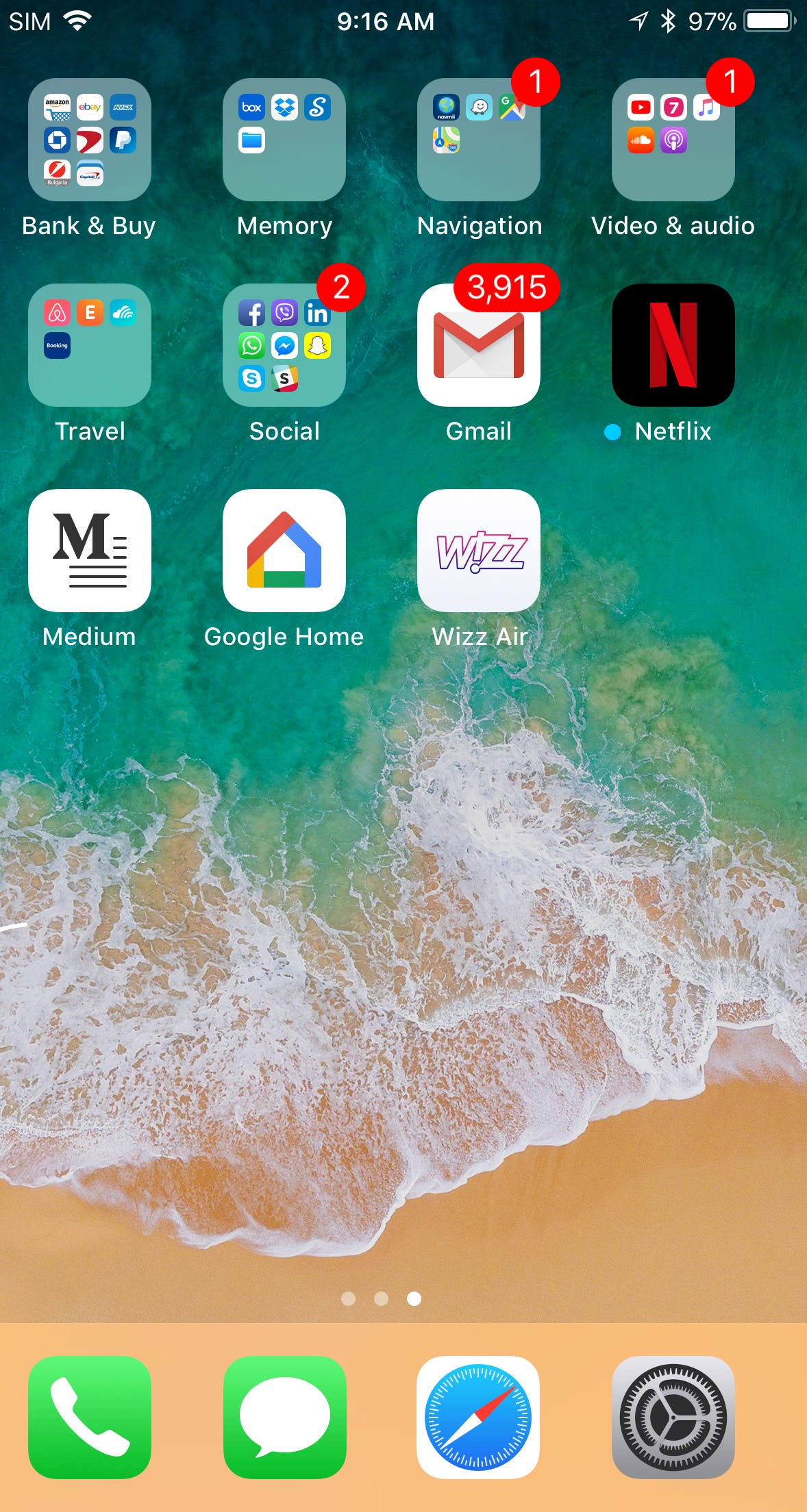The image size is (807, 1512).
Task: Open the Wizz Air app
Action: (x=478, y=551)
